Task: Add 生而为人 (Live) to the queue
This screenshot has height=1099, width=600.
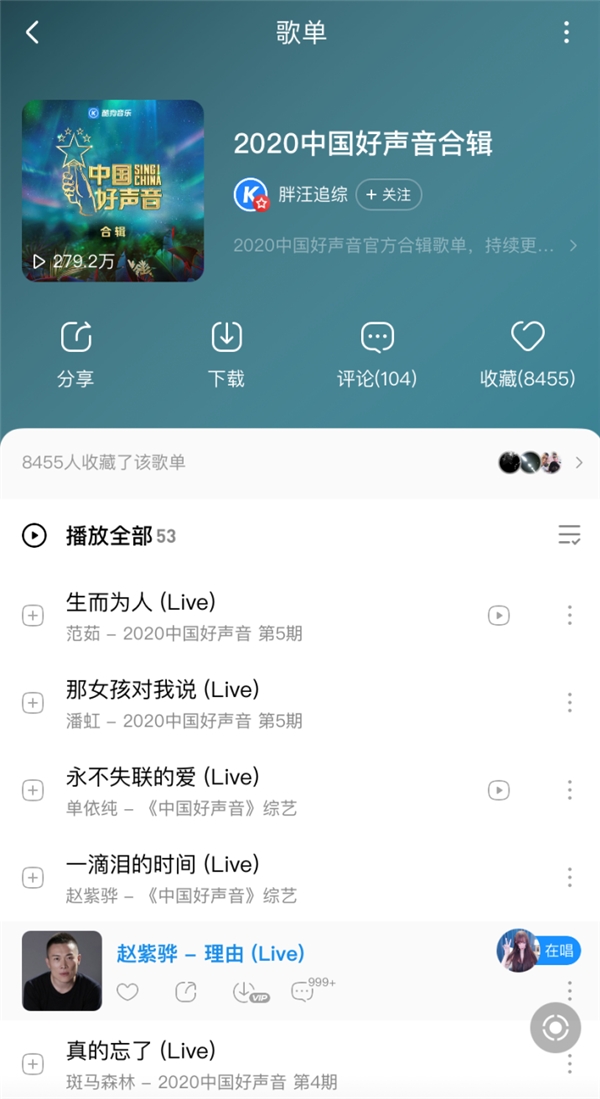Action: [33, 616]
